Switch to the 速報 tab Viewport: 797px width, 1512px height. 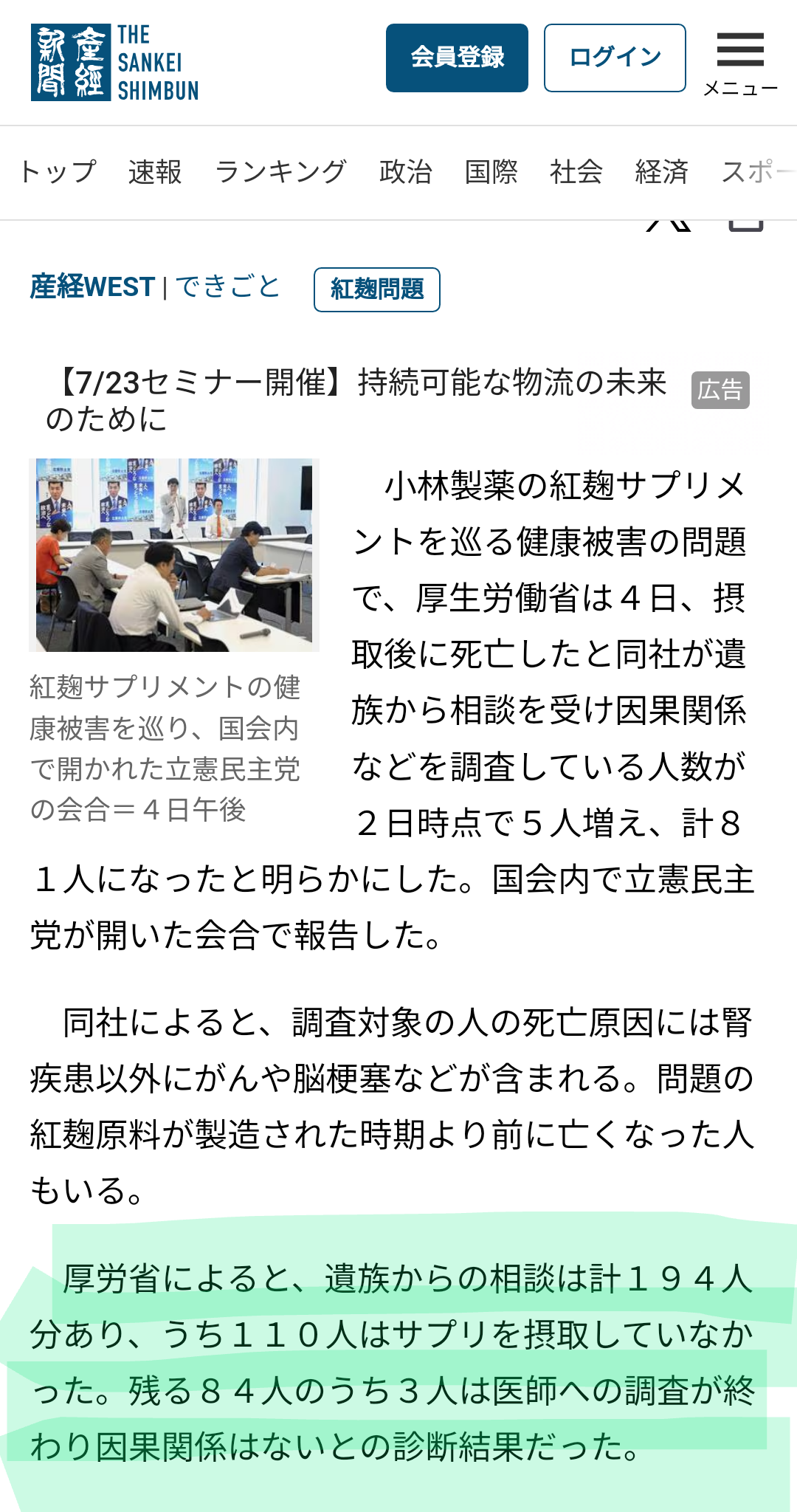pos(155,172)
